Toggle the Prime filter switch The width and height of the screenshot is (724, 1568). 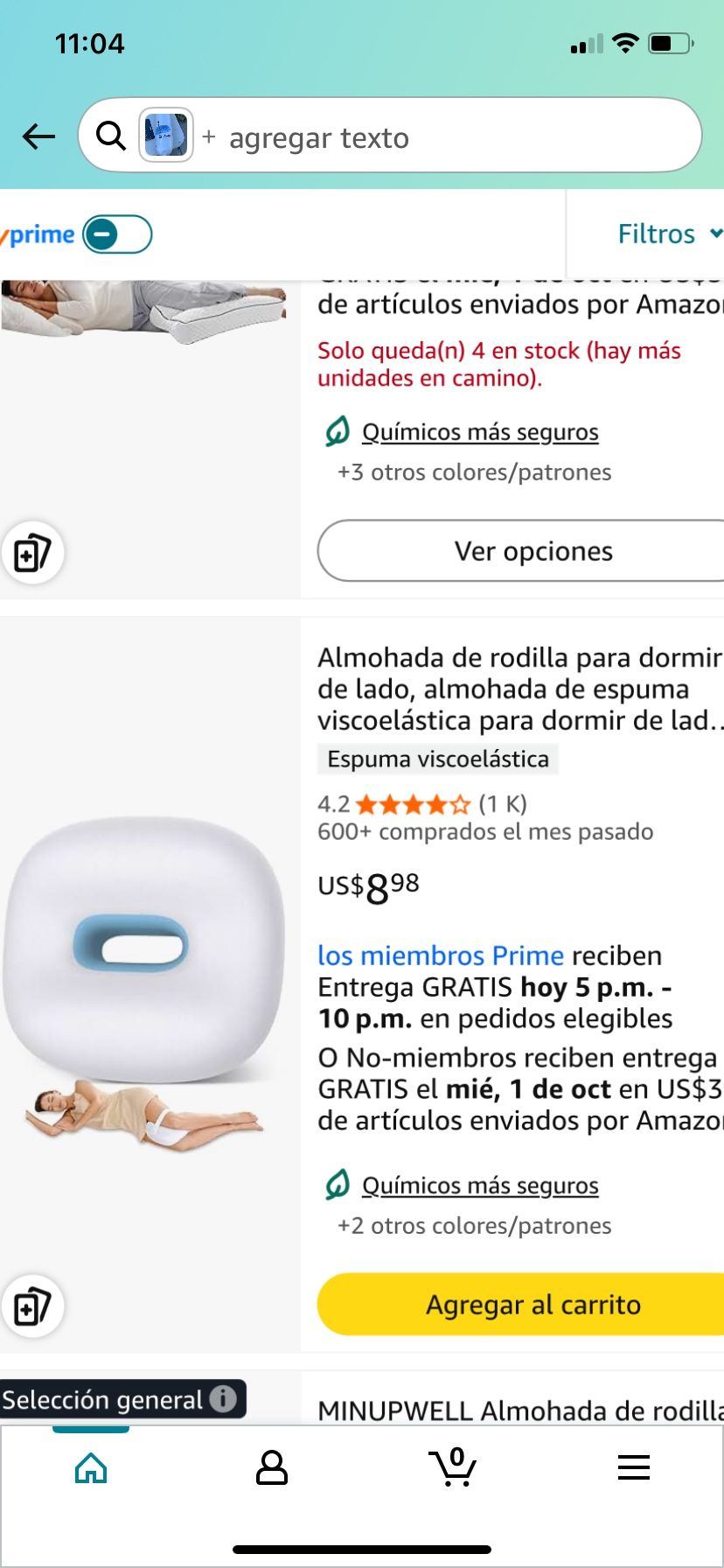pos(117,234)
